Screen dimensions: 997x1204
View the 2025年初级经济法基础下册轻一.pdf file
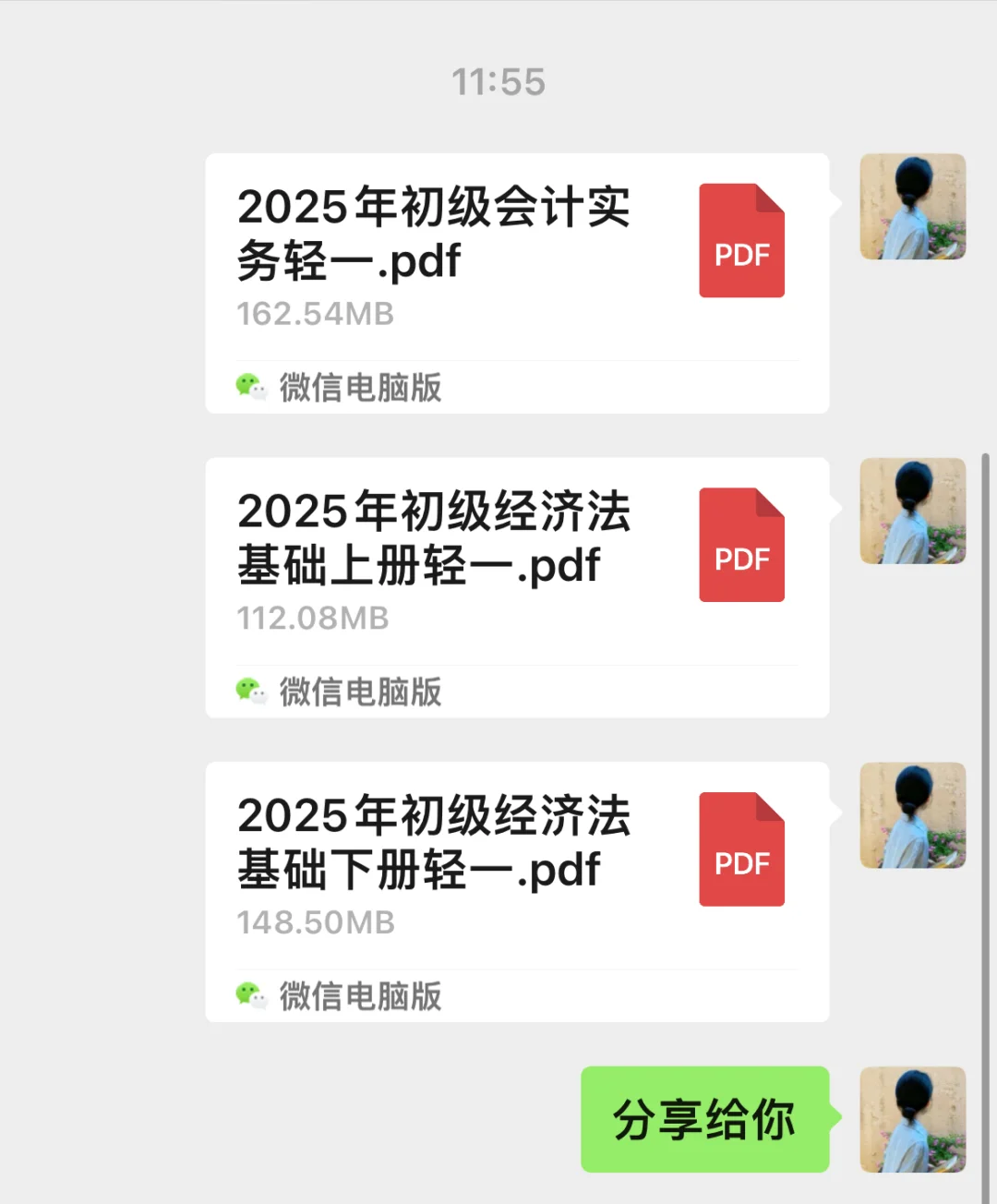(x=517, y=868)
